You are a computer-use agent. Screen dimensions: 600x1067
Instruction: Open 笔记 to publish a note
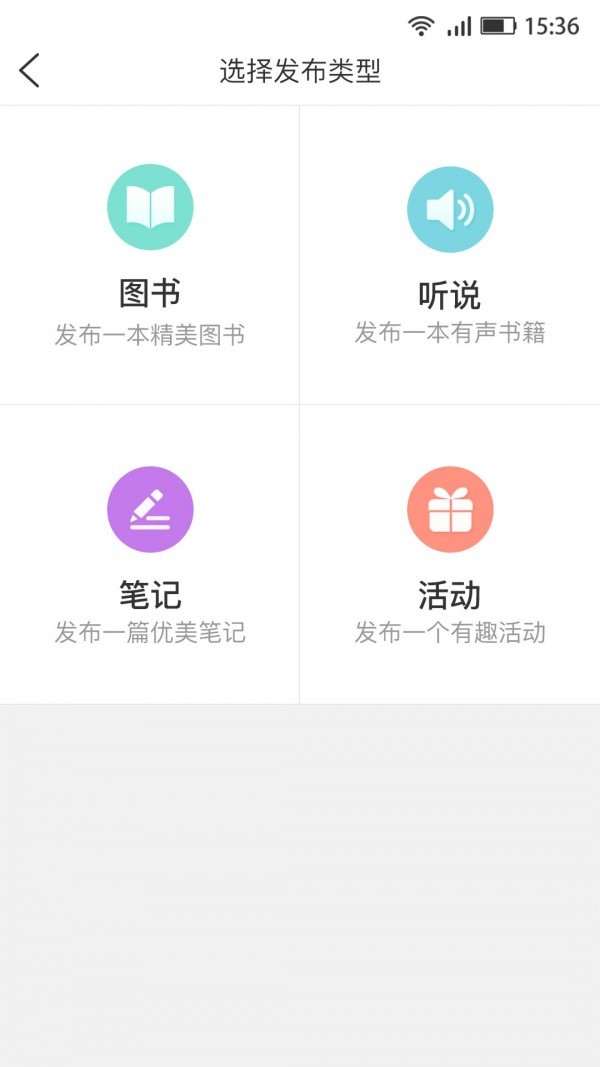pos(150,555)
